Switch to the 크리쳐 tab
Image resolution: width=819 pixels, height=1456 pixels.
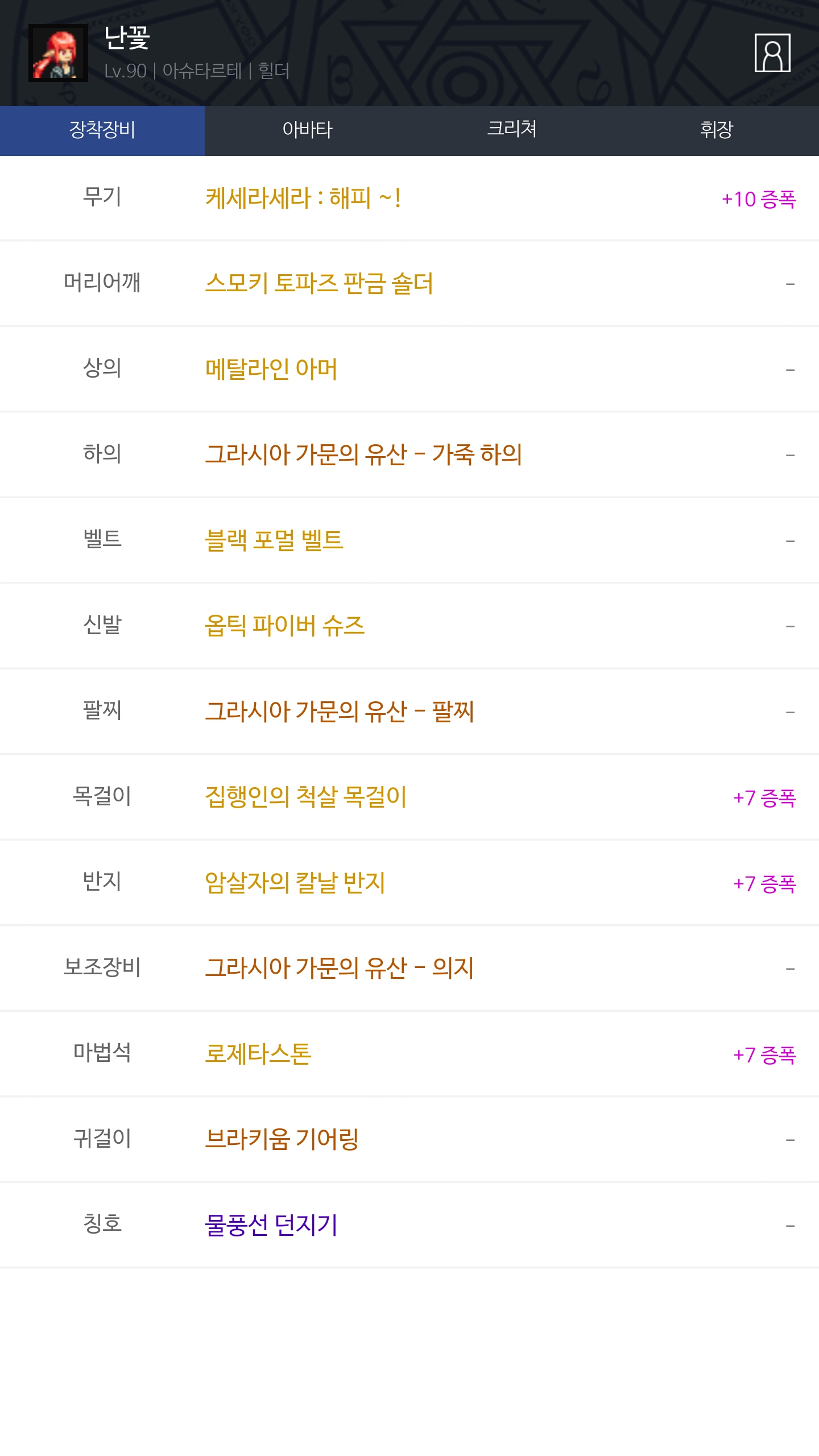(512, 130)
